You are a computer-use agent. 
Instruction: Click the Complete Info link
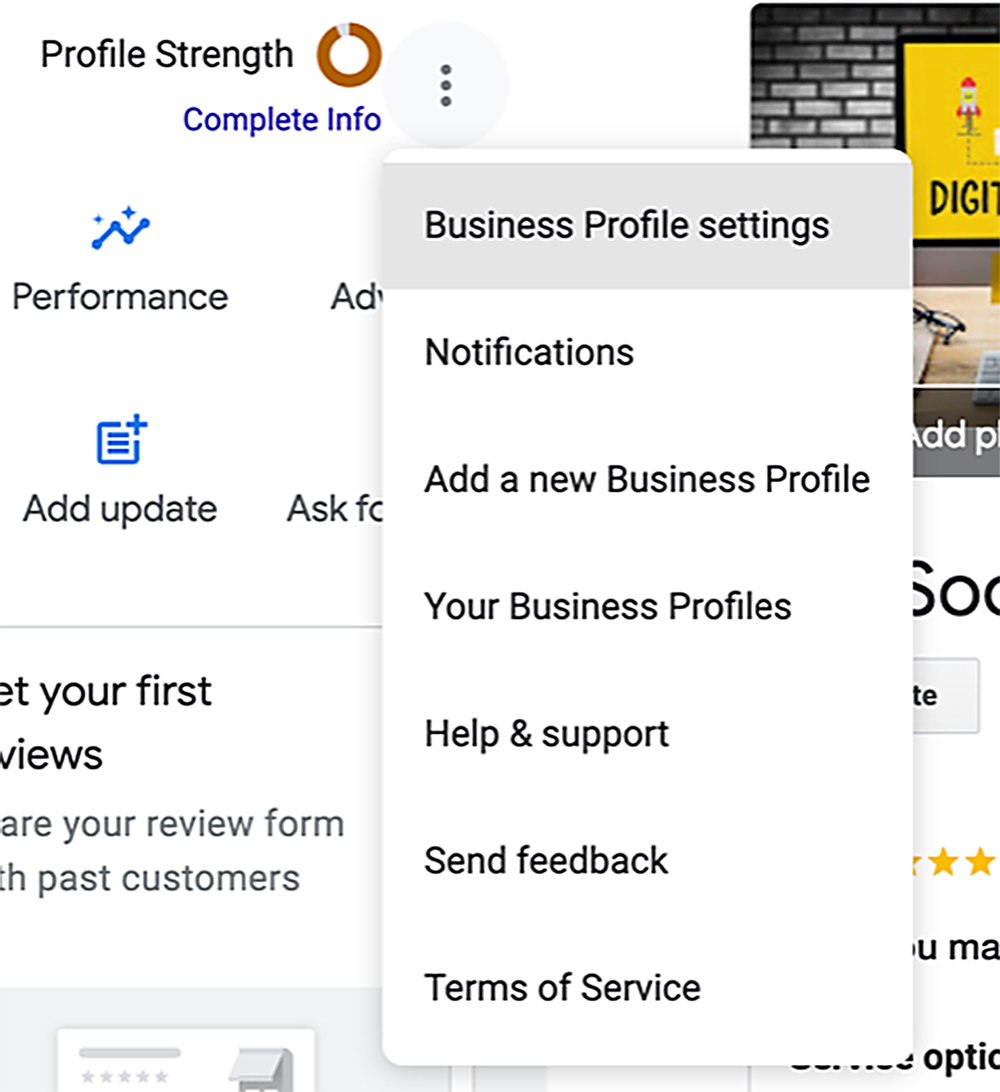(x=282, y=119)
